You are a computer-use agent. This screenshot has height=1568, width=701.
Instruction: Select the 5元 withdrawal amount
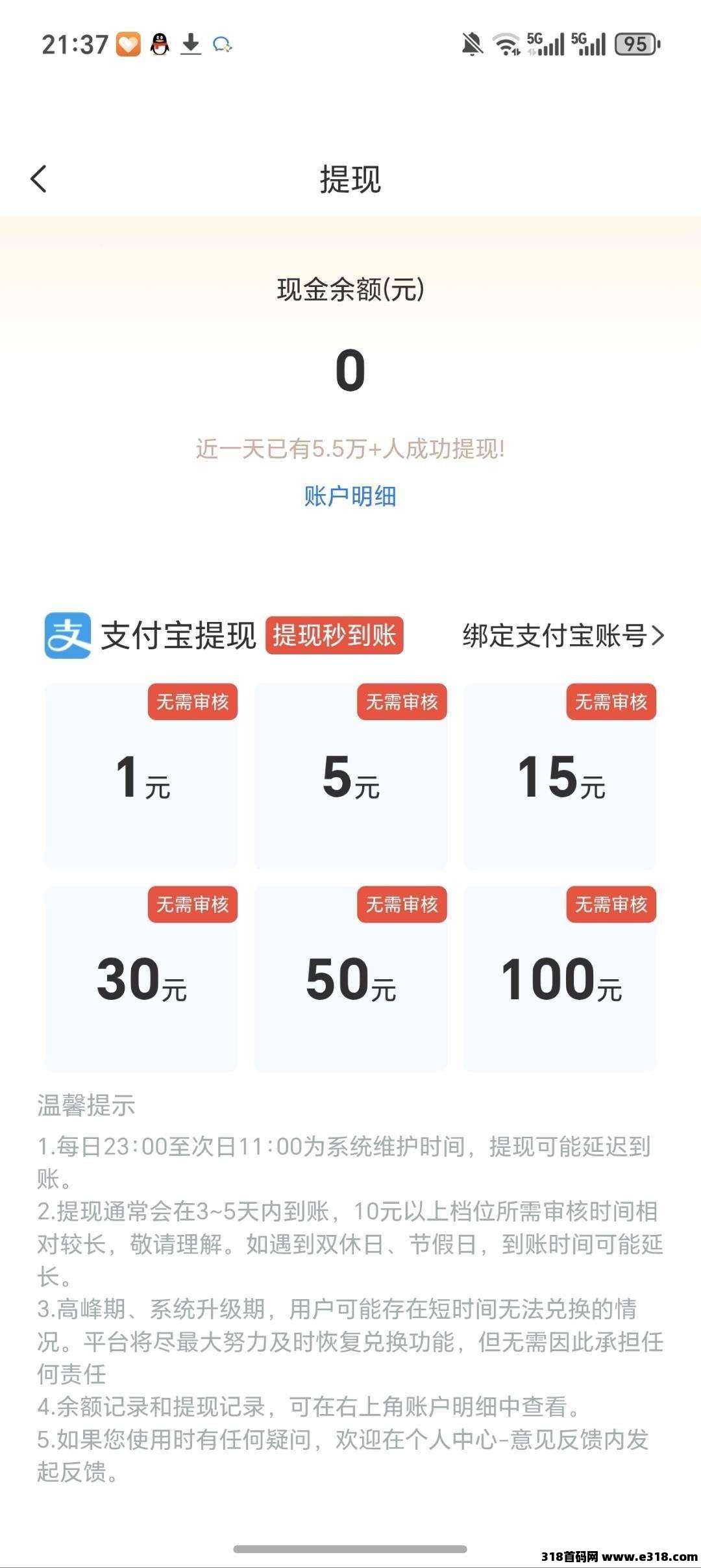tap(350, 777)
